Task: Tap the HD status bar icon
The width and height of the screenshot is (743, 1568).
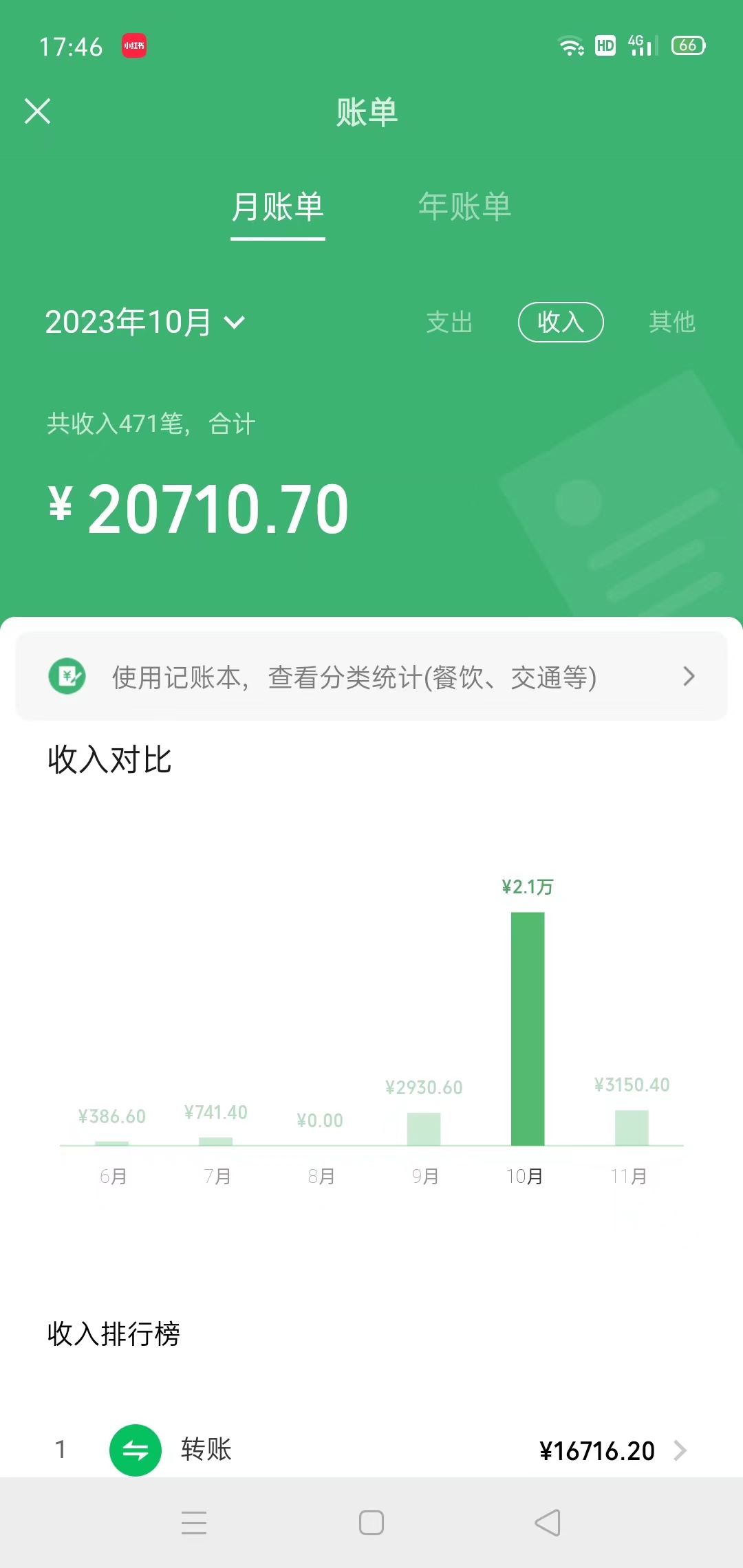Action: 604,46
